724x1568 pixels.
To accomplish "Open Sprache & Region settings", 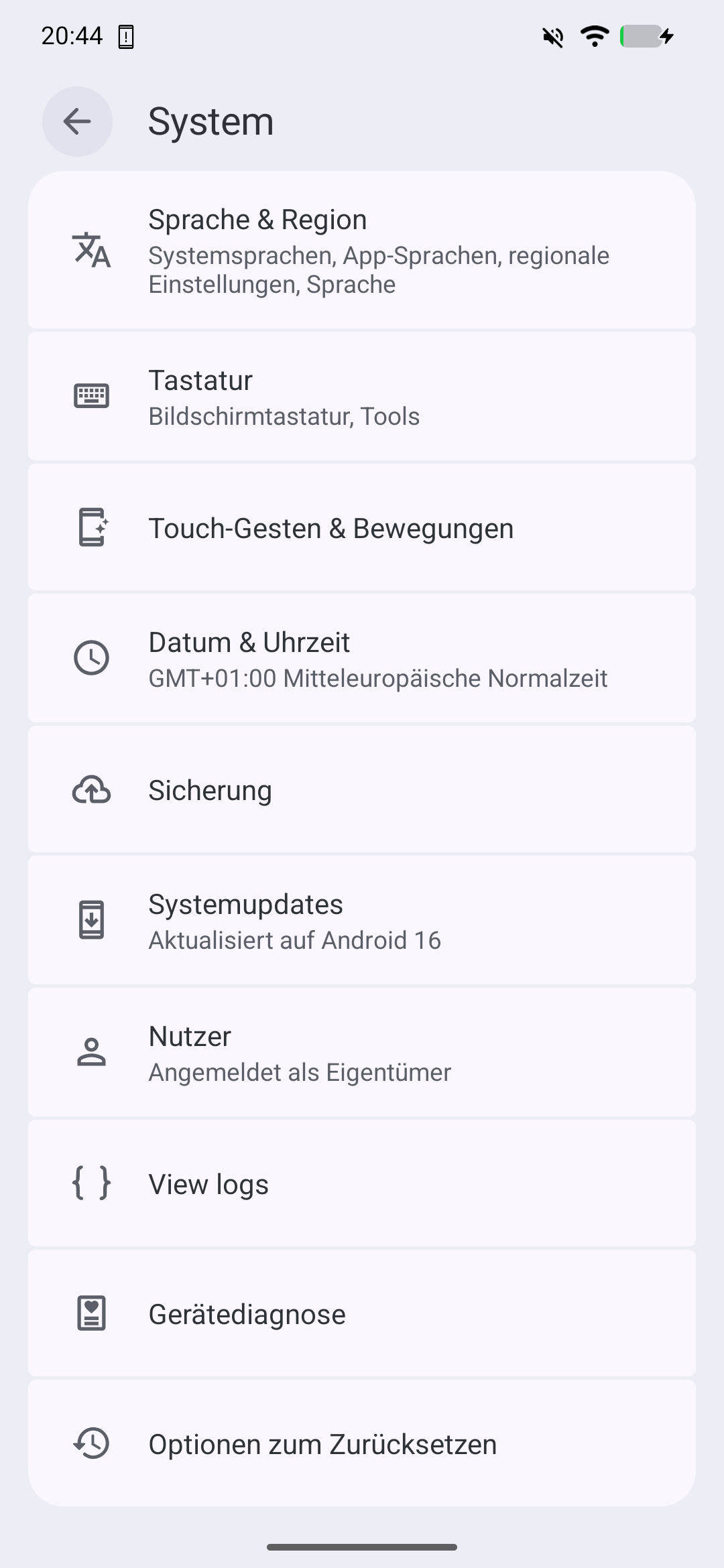I will 362,250.
